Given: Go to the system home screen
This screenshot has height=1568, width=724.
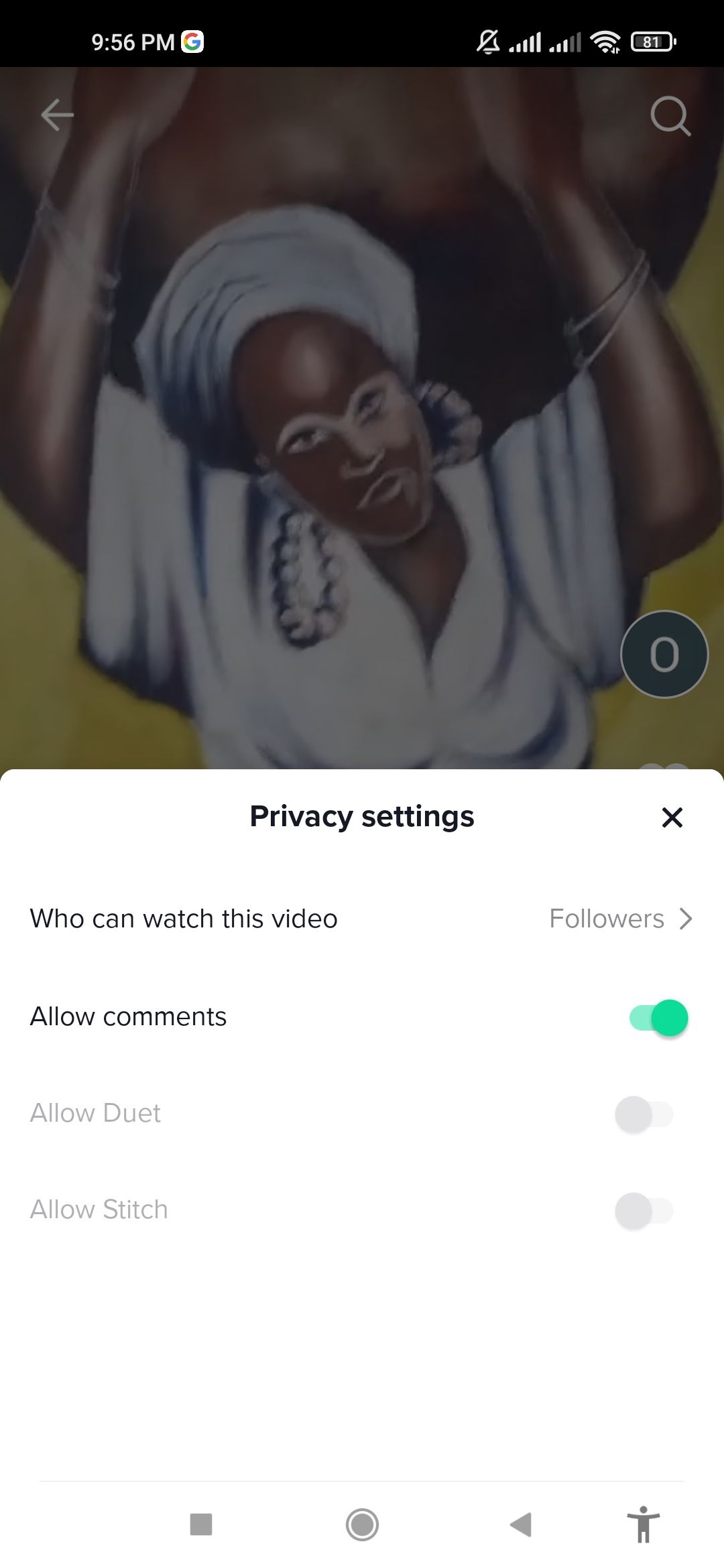Looking at the screenshot, I should 362,1524.
